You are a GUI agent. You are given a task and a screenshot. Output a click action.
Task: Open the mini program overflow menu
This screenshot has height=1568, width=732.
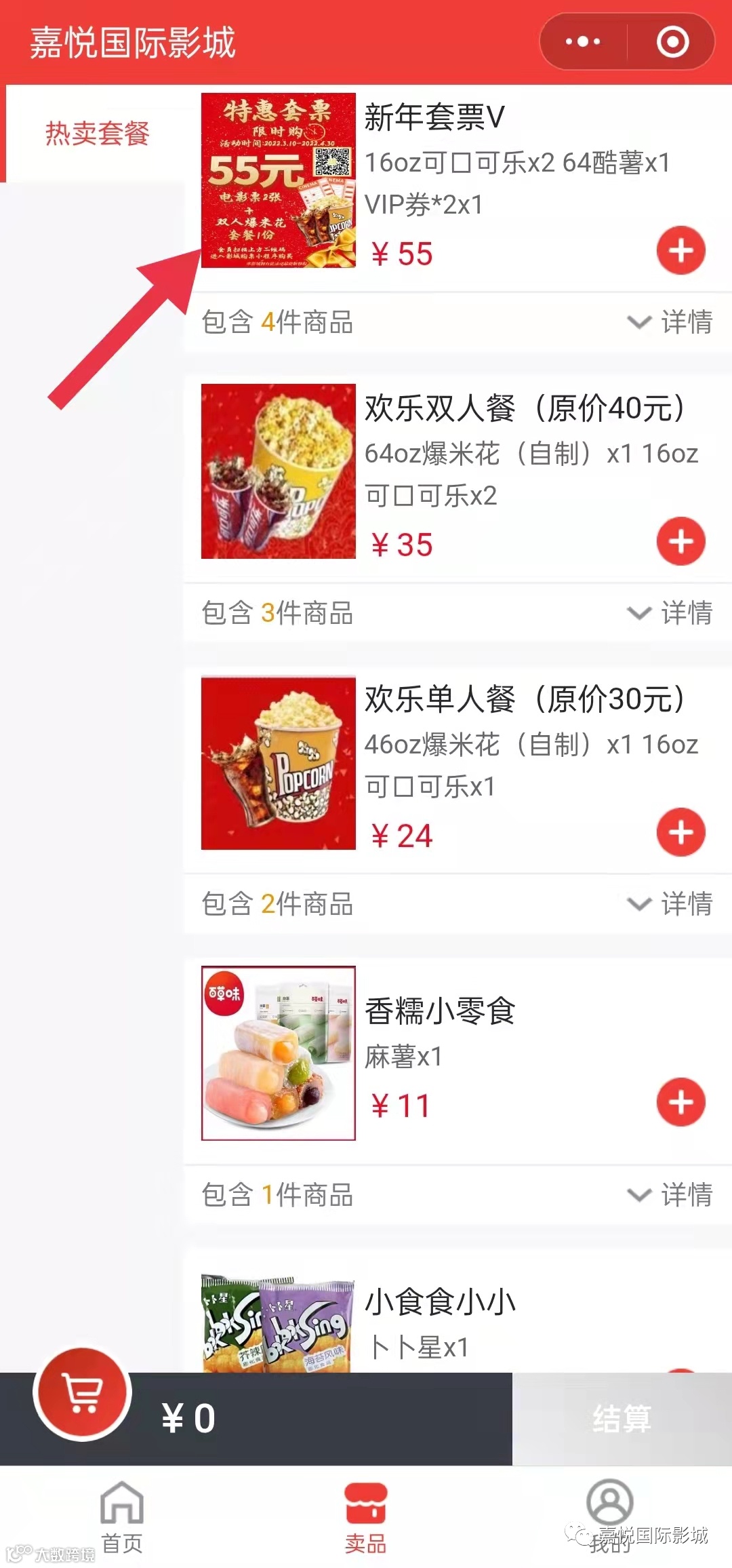582,41
